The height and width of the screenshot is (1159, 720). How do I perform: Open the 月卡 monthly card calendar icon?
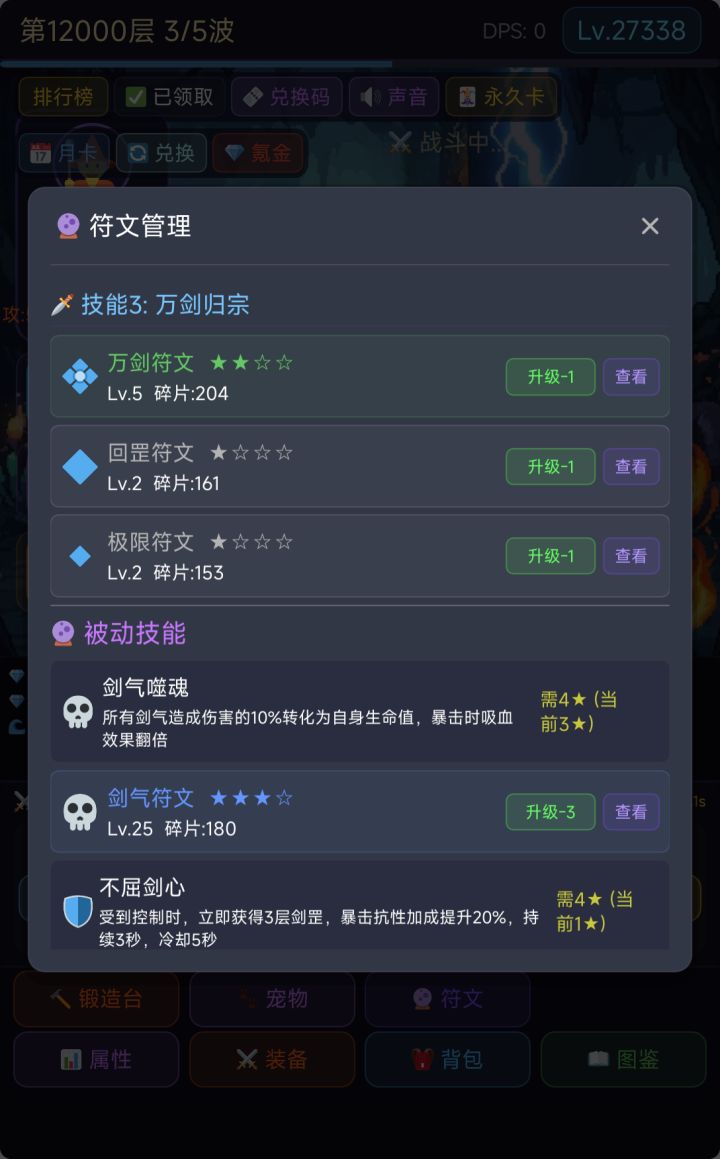pyautogui.click(x=41, y=153)
